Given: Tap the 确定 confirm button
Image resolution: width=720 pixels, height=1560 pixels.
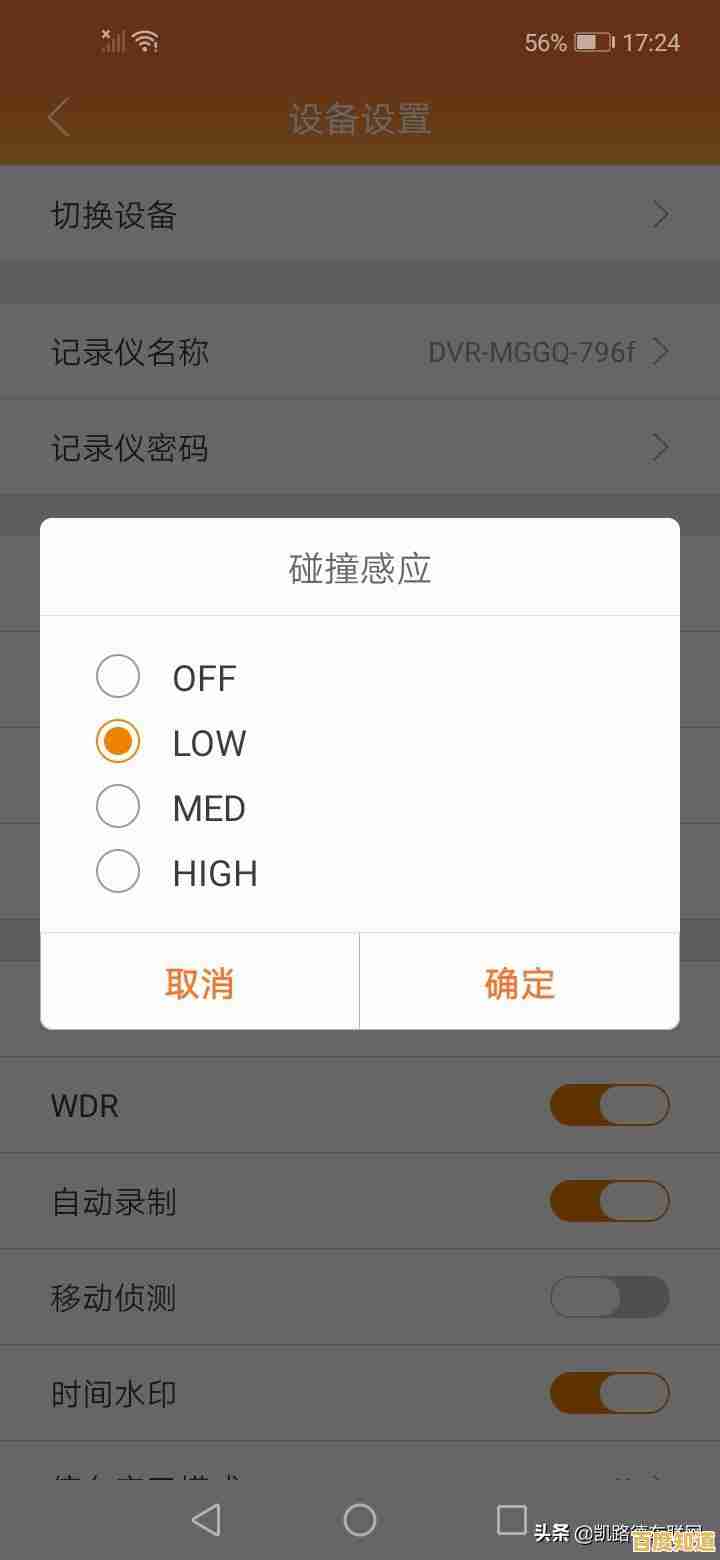Looking at the screenshot, I should point(519,982).
